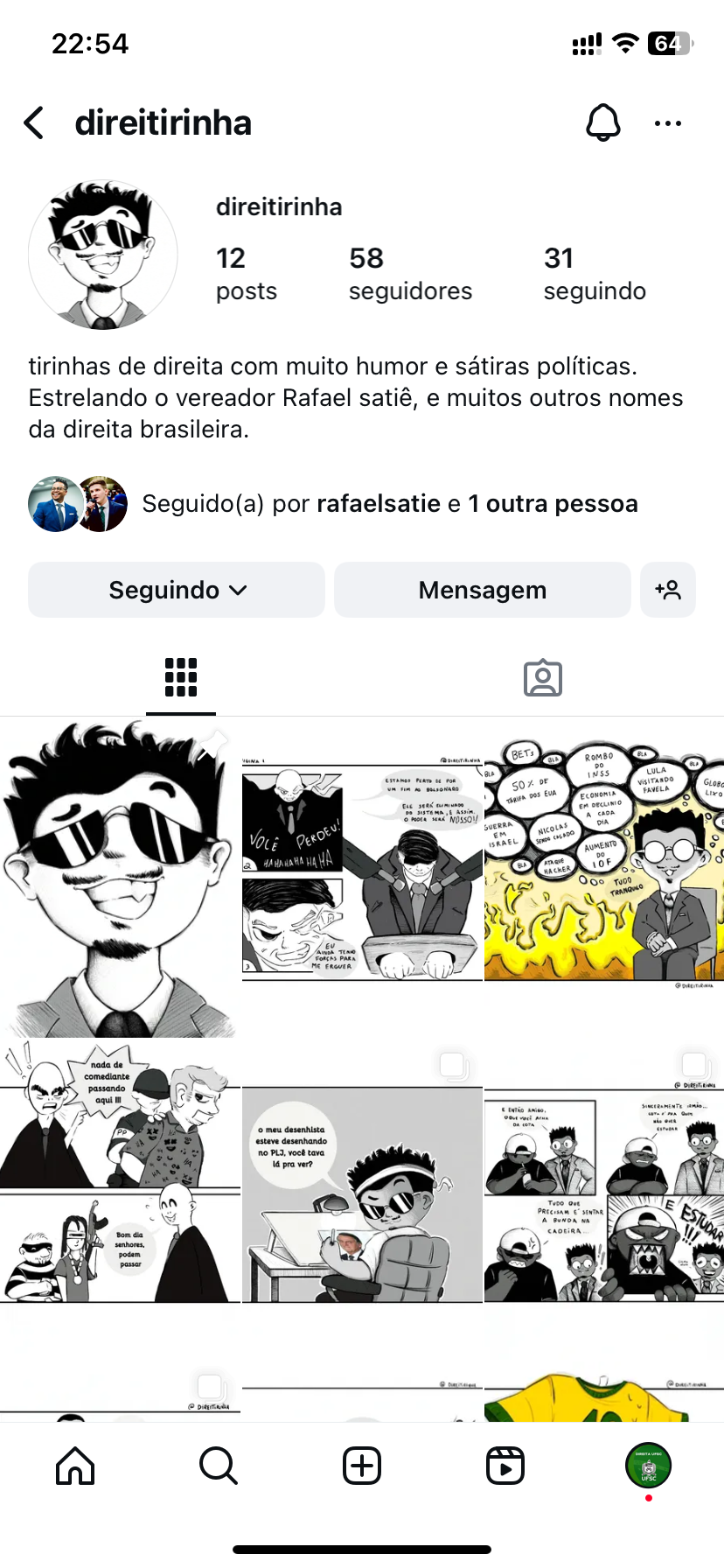The width and height of the screenshot is (724, 1568).
Task: Switch to the tagged posts tab
Action: coord(542,677)
